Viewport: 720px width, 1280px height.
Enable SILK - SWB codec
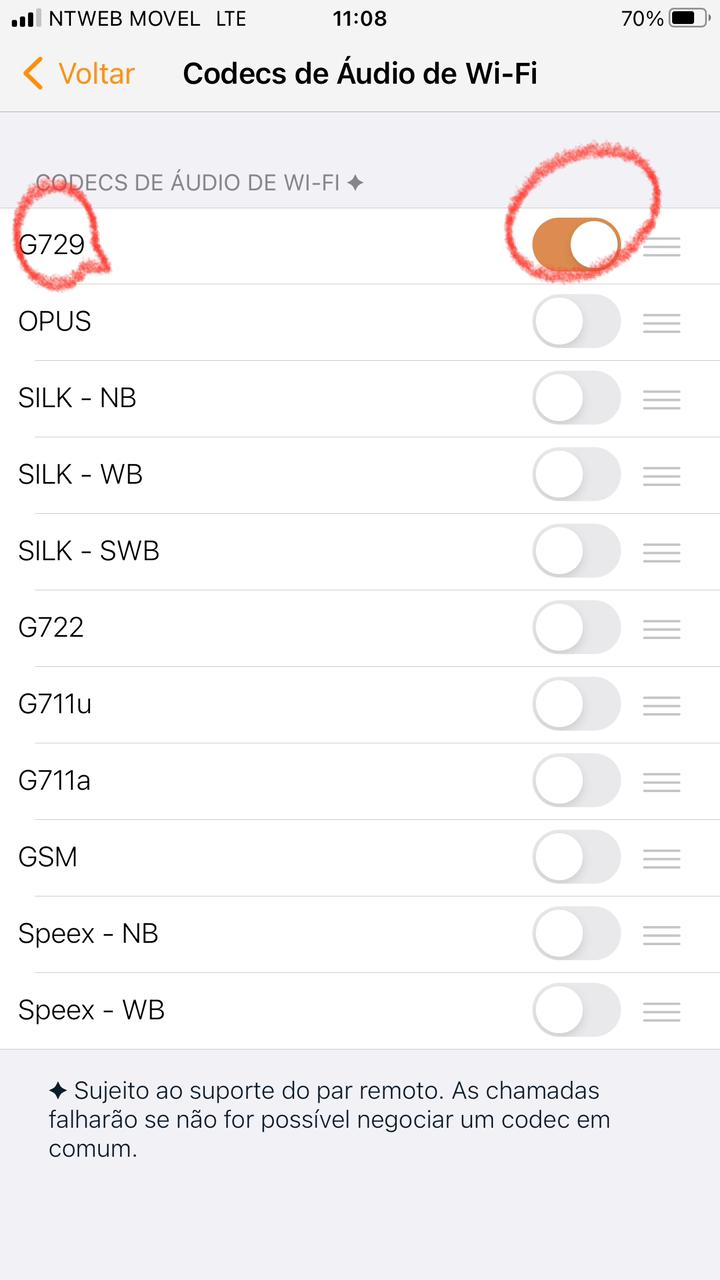pos(577,551)
